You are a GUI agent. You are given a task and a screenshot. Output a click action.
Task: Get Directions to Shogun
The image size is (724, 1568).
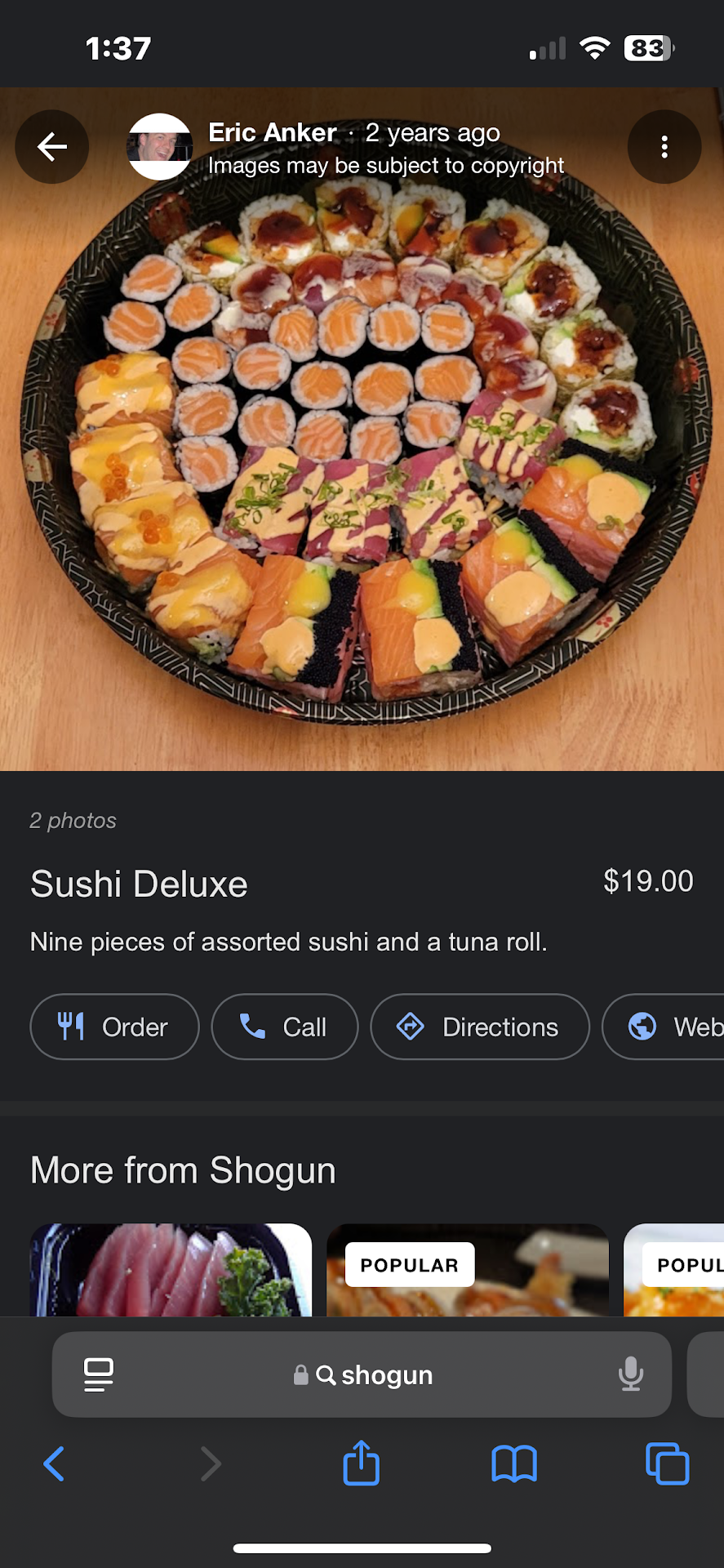(479, 1027)
